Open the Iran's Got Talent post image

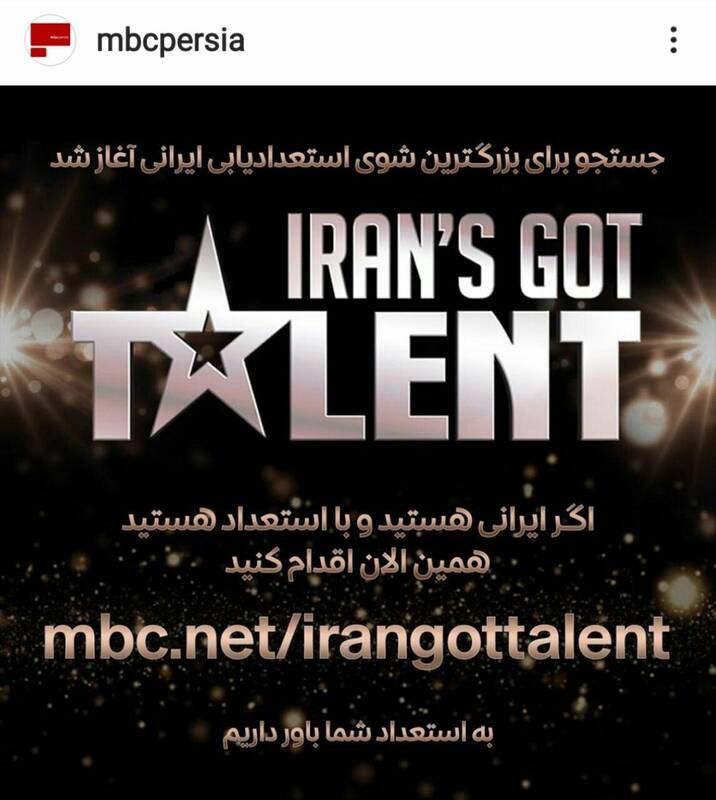[x=358, y=440]
